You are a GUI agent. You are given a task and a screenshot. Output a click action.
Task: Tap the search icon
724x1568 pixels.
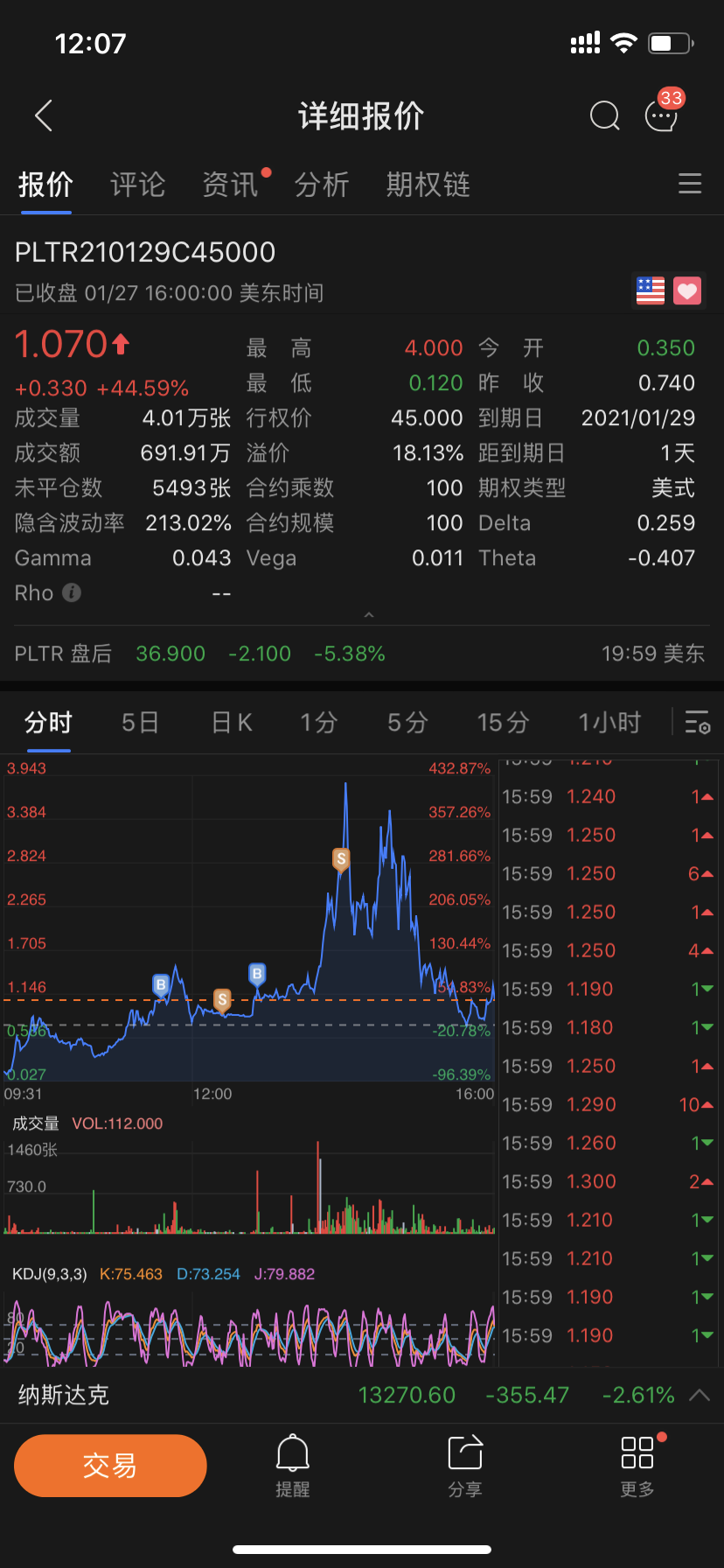(603, 115)
